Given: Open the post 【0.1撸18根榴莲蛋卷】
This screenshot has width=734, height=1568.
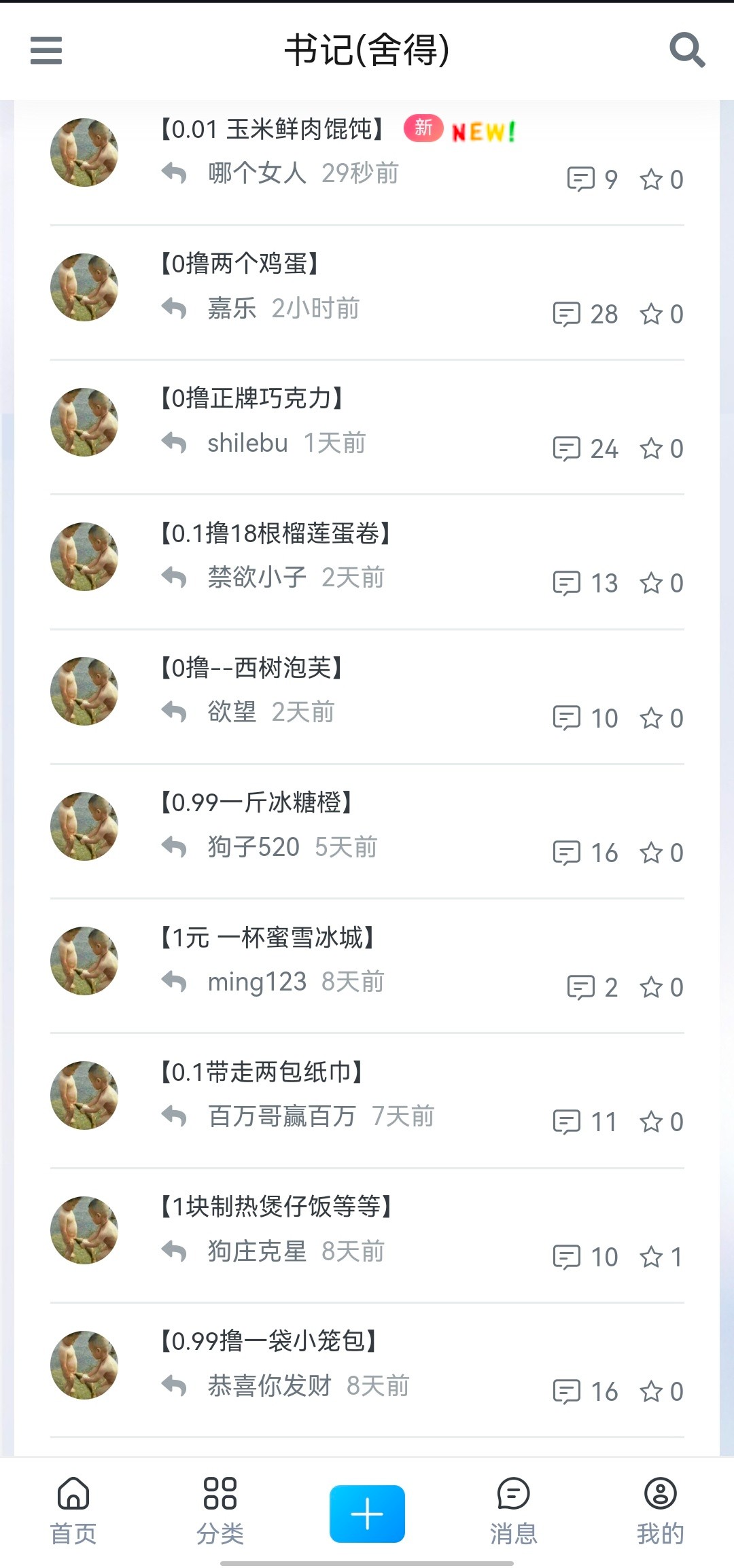Looking at the screenshot, I should click(275, 533).
